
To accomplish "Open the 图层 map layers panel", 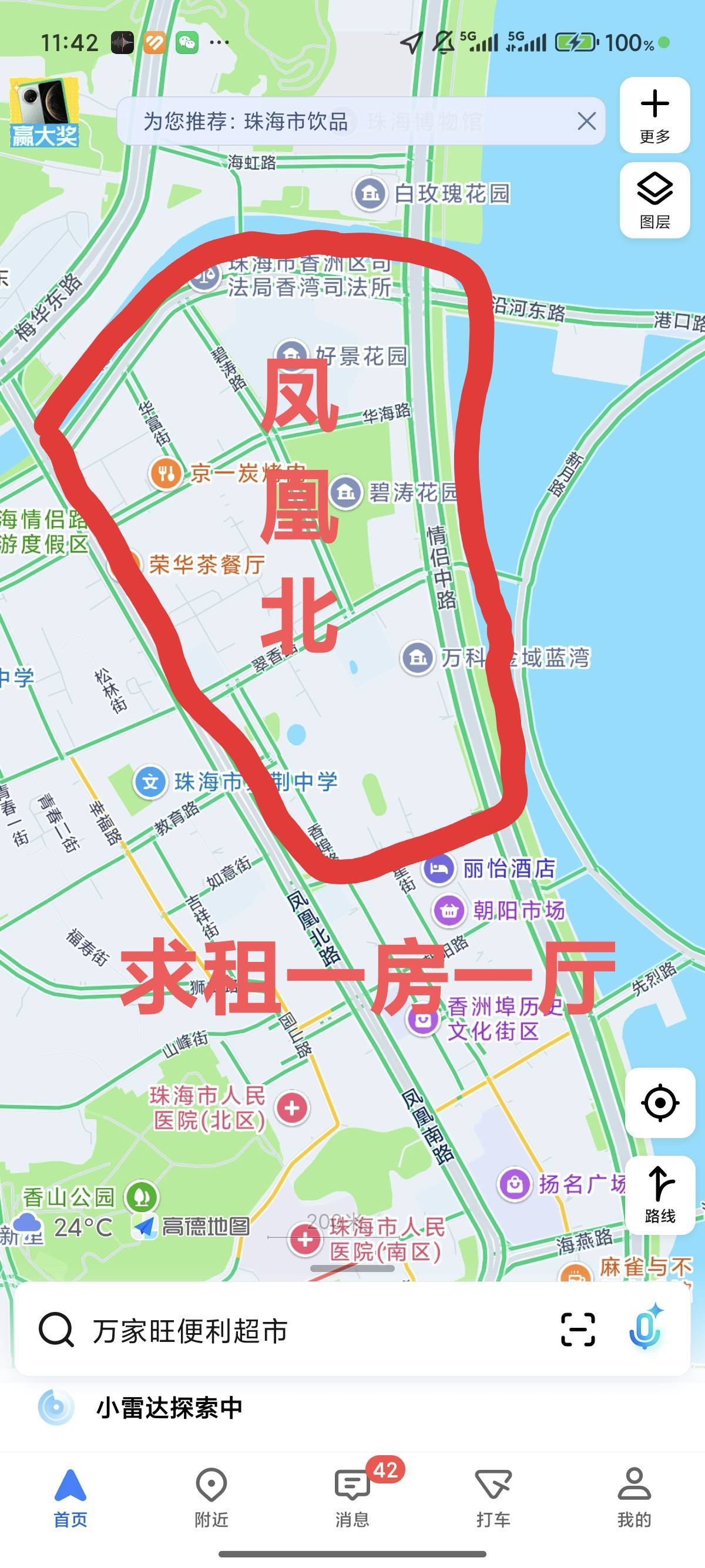I will coord(654,200).
